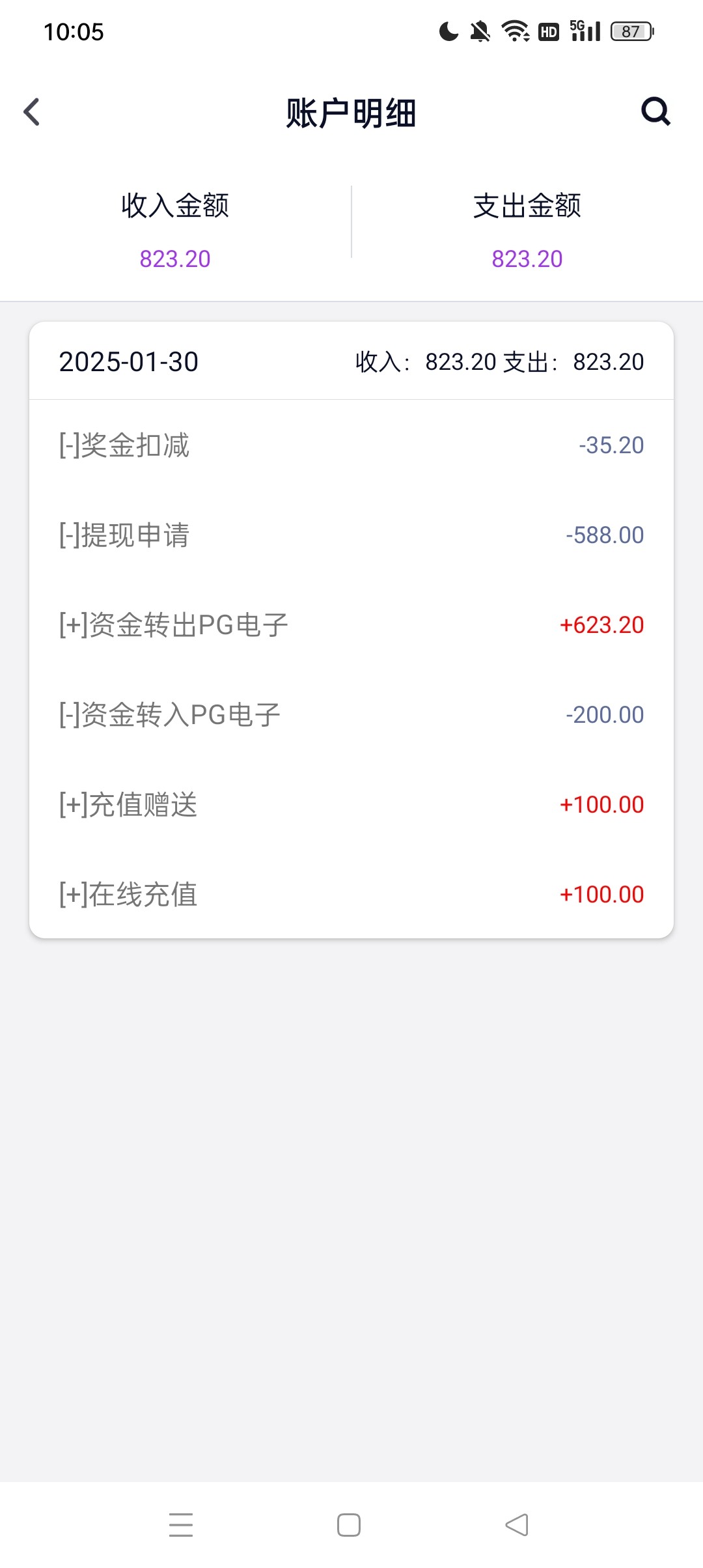
Task: Open the 奖金扣减 -35.20 record
Action: (x=351, y=445)
